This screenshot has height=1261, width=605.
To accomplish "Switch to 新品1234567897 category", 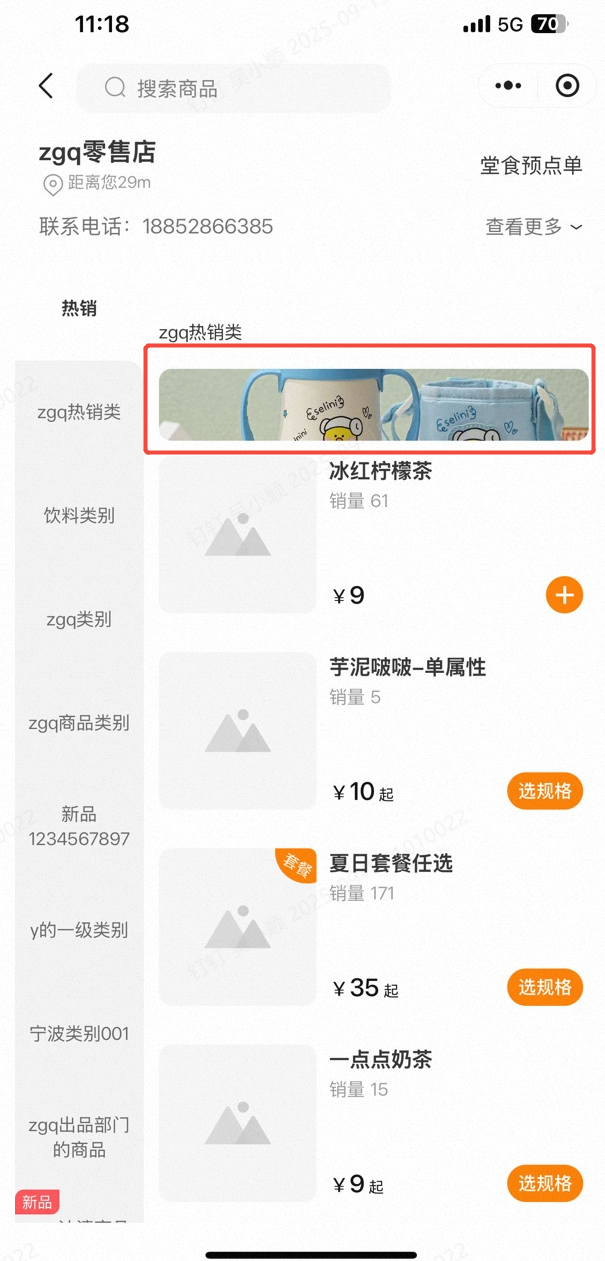I will tap(79, 827).
